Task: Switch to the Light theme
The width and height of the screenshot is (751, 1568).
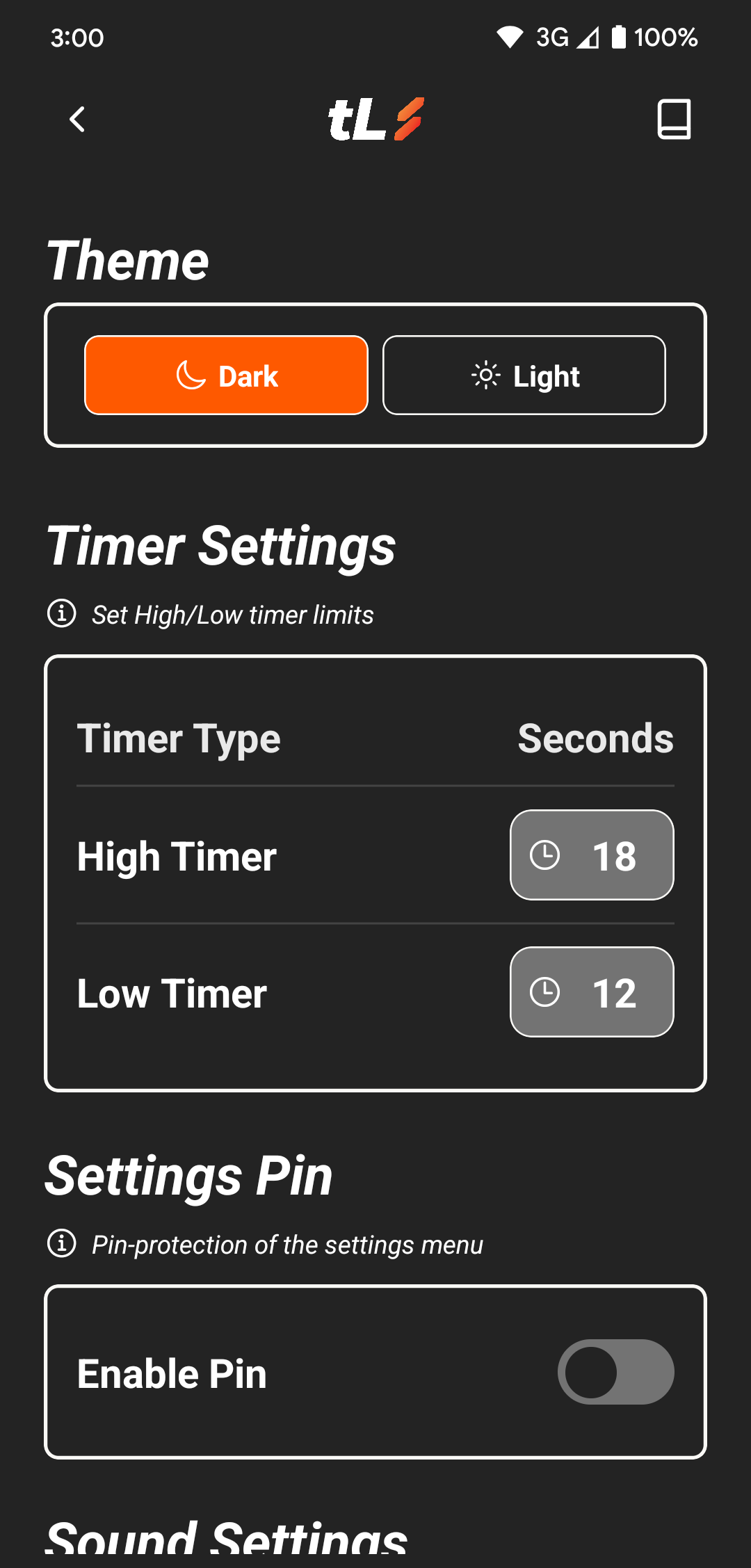Action: click(524, 375)
